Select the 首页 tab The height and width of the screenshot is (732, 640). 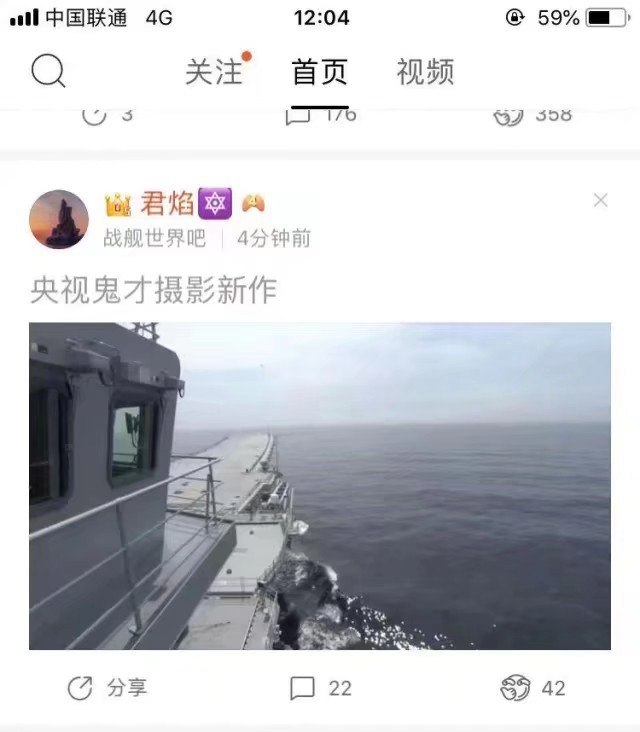click(320, 72)
